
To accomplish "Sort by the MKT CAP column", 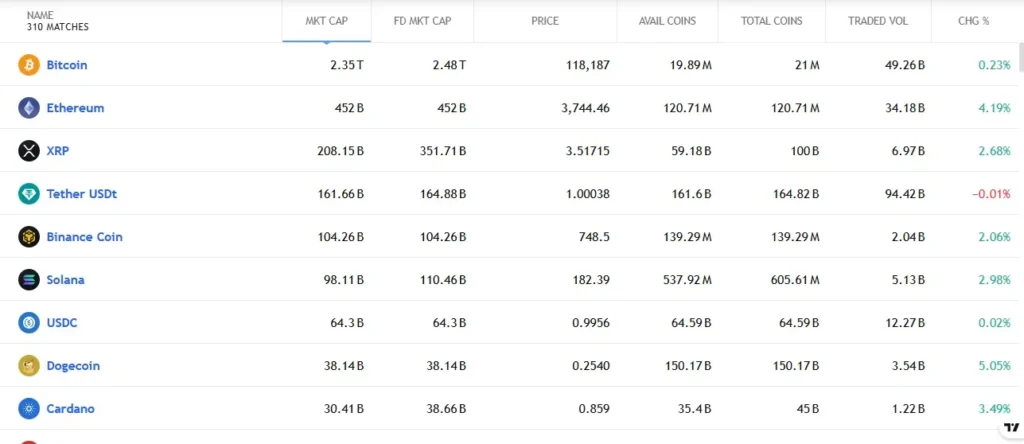I will pyautogui.click(x=327, y=21).
